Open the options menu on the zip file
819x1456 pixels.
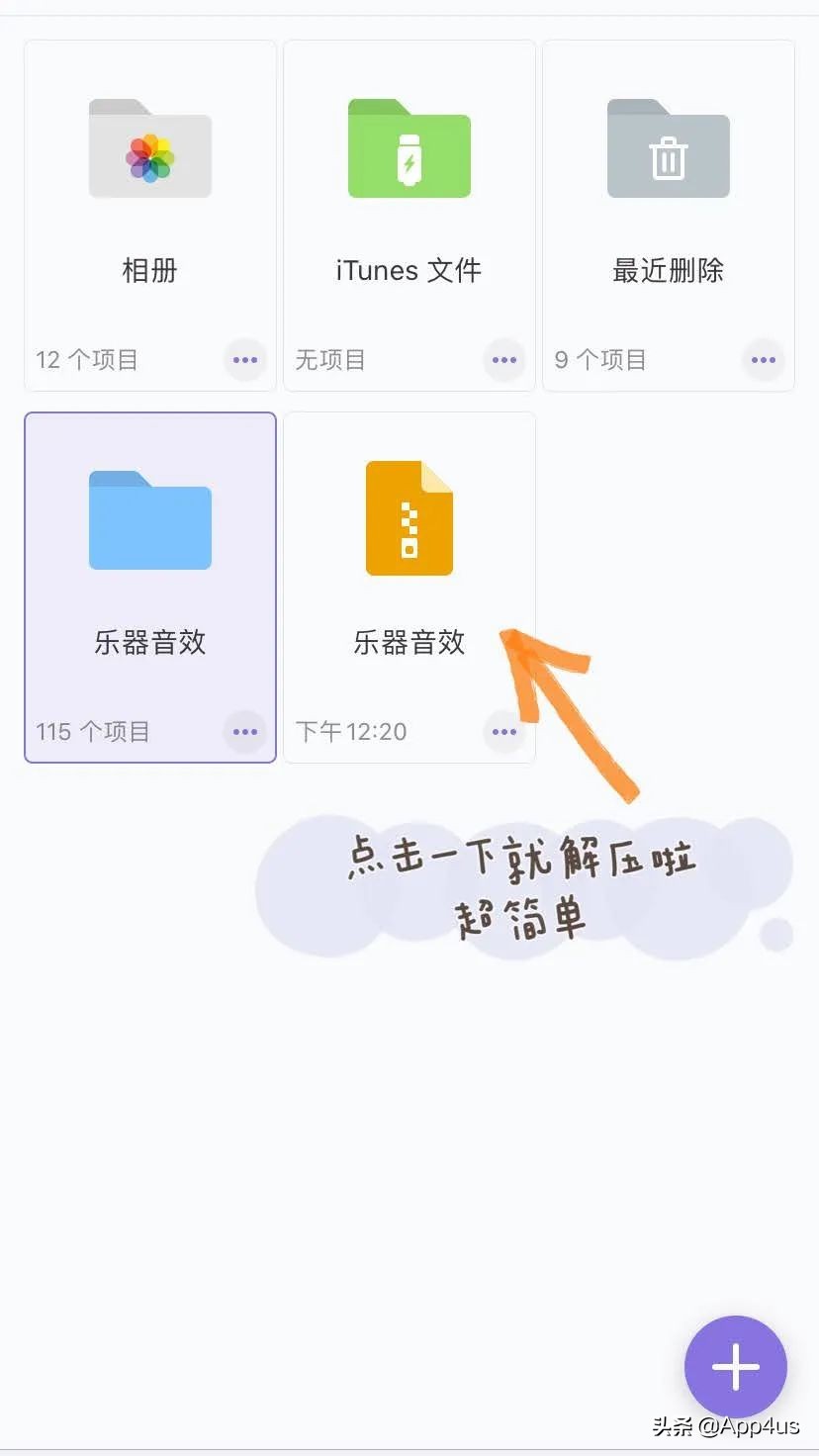point(504,732)
